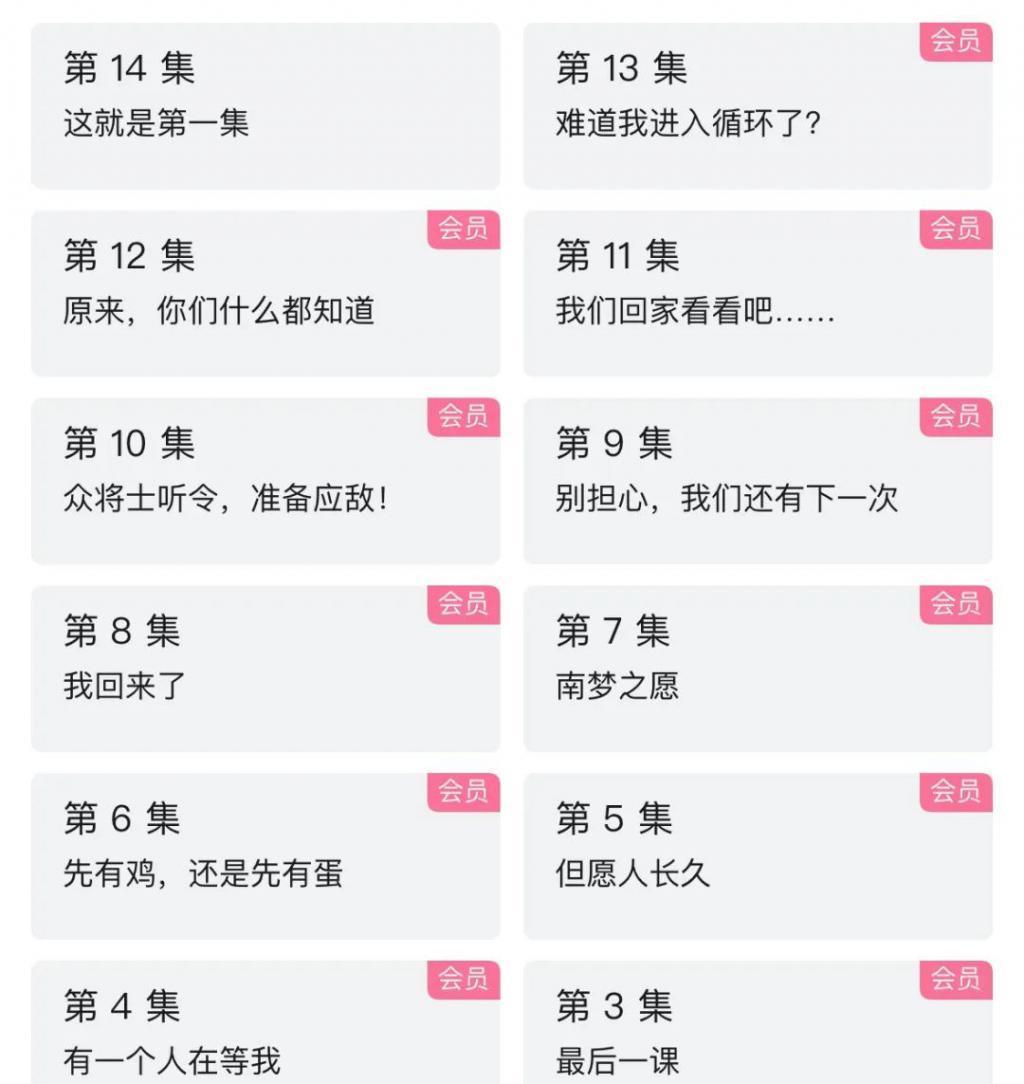1024x1084 pixels.
Task: Click the 会员 badge on episode 12
Action: 464,229
